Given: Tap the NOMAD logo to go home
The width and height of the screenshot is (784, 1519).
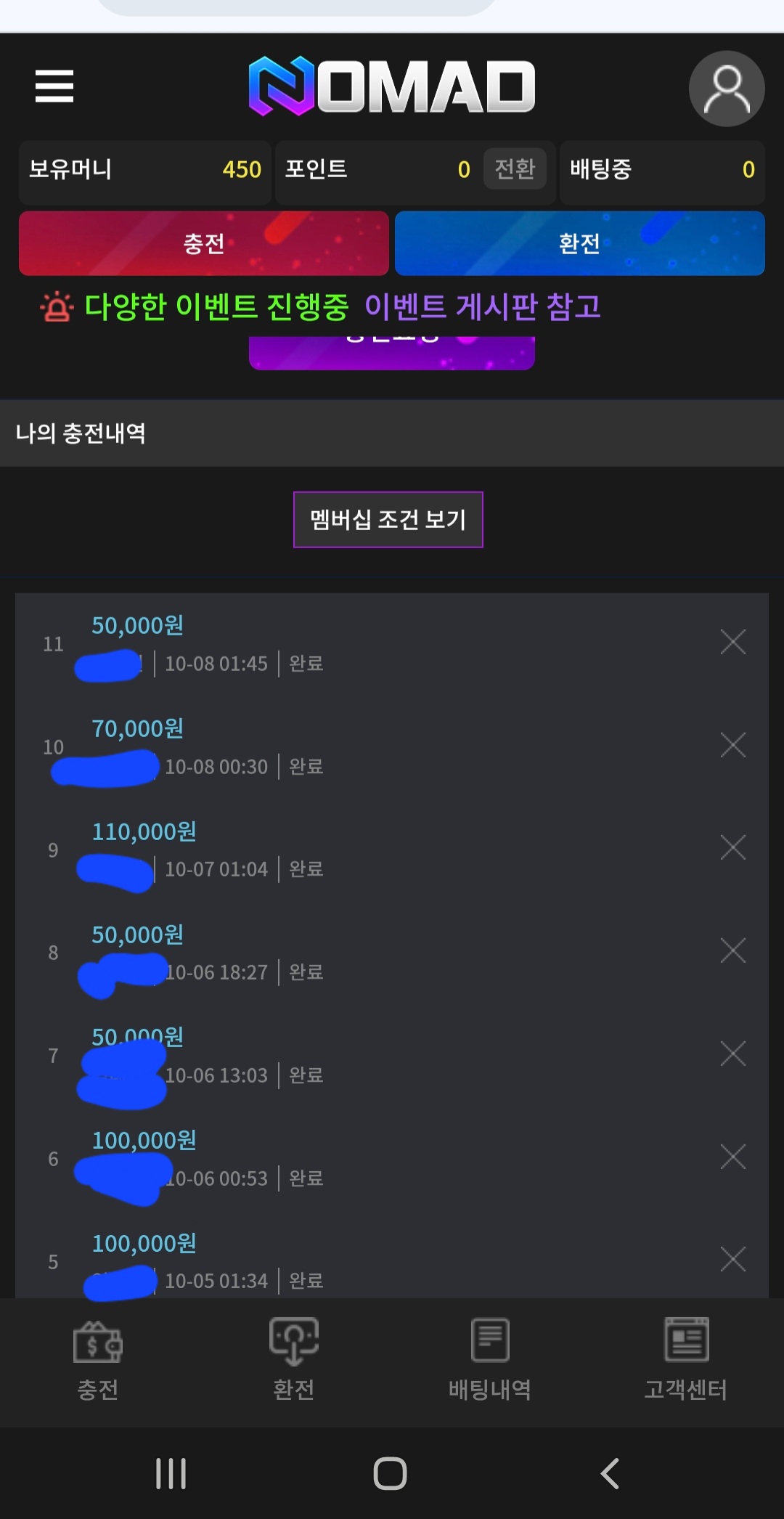Looking at the screenshot, I should tap(392, 86).
